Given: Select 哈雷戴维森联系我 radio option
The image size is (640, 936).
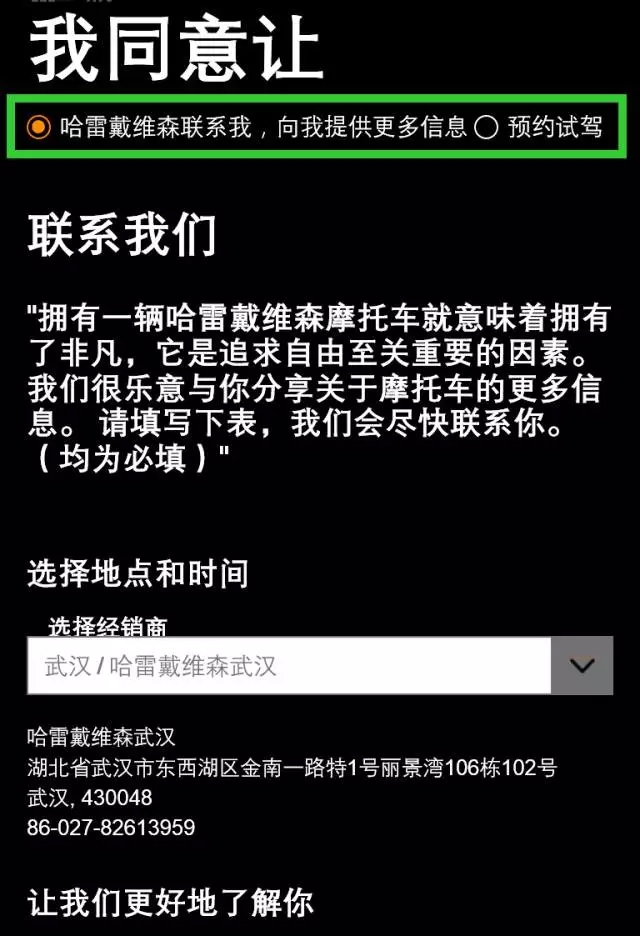Looking at the screenshot, I should tap(39, 127).
